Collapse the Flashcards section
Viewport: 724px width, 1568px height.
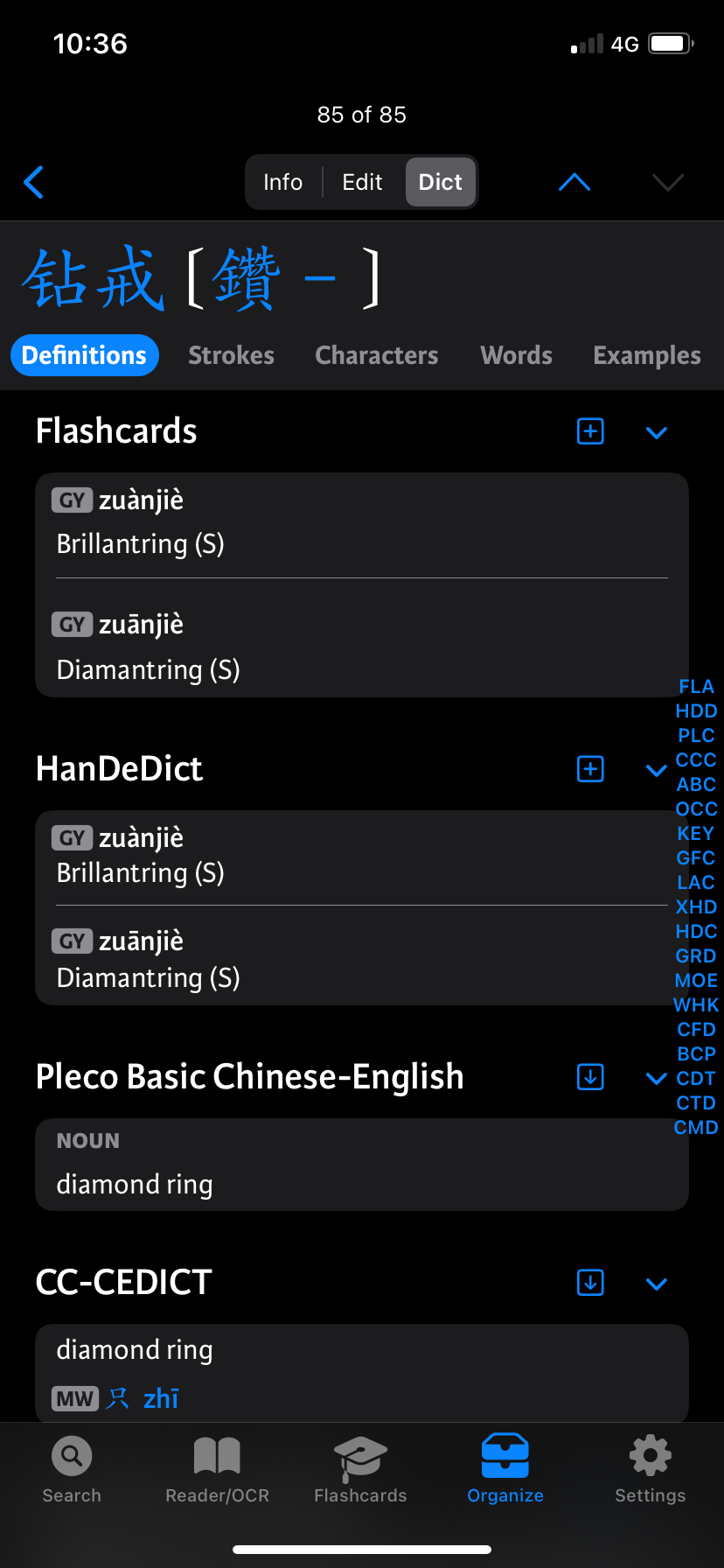(x=656, y=432)
